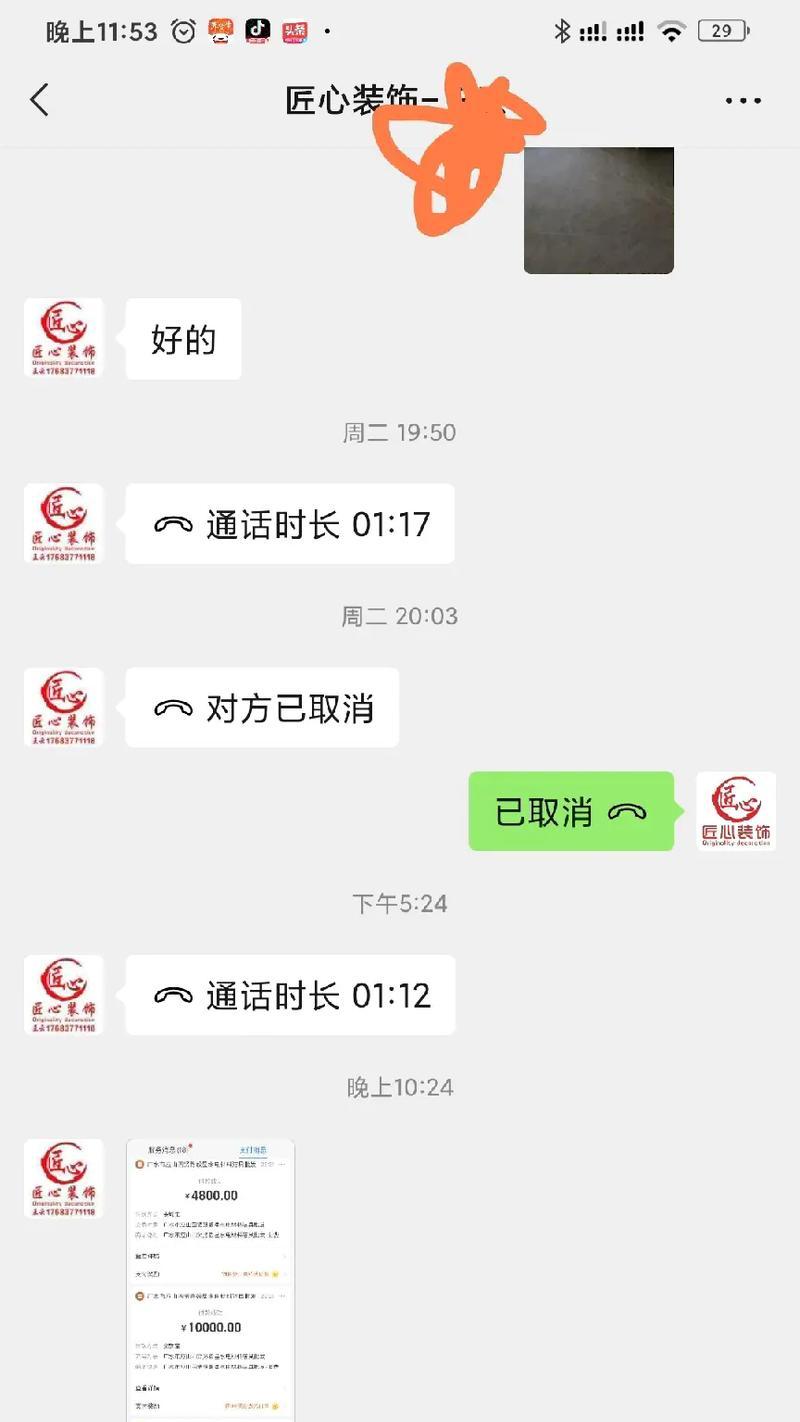Tap the 对方已取消 call message
This screenshot has width=800, height=1422.
pyautogui.click(x=262, y=708)
